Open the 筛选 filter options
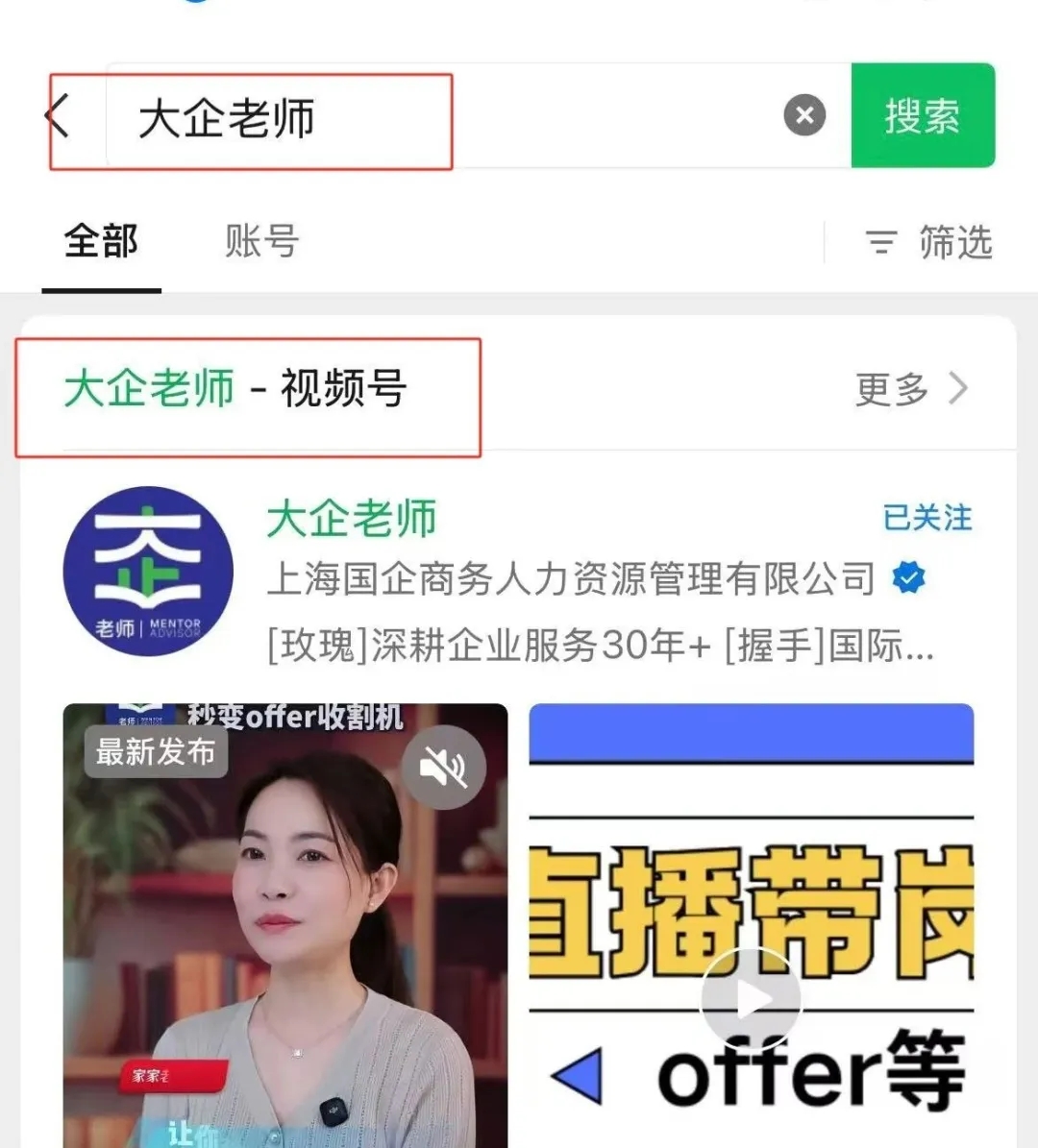This screenshot has width=1038, height=1148. pyautogui.click(x=928, y=242)
